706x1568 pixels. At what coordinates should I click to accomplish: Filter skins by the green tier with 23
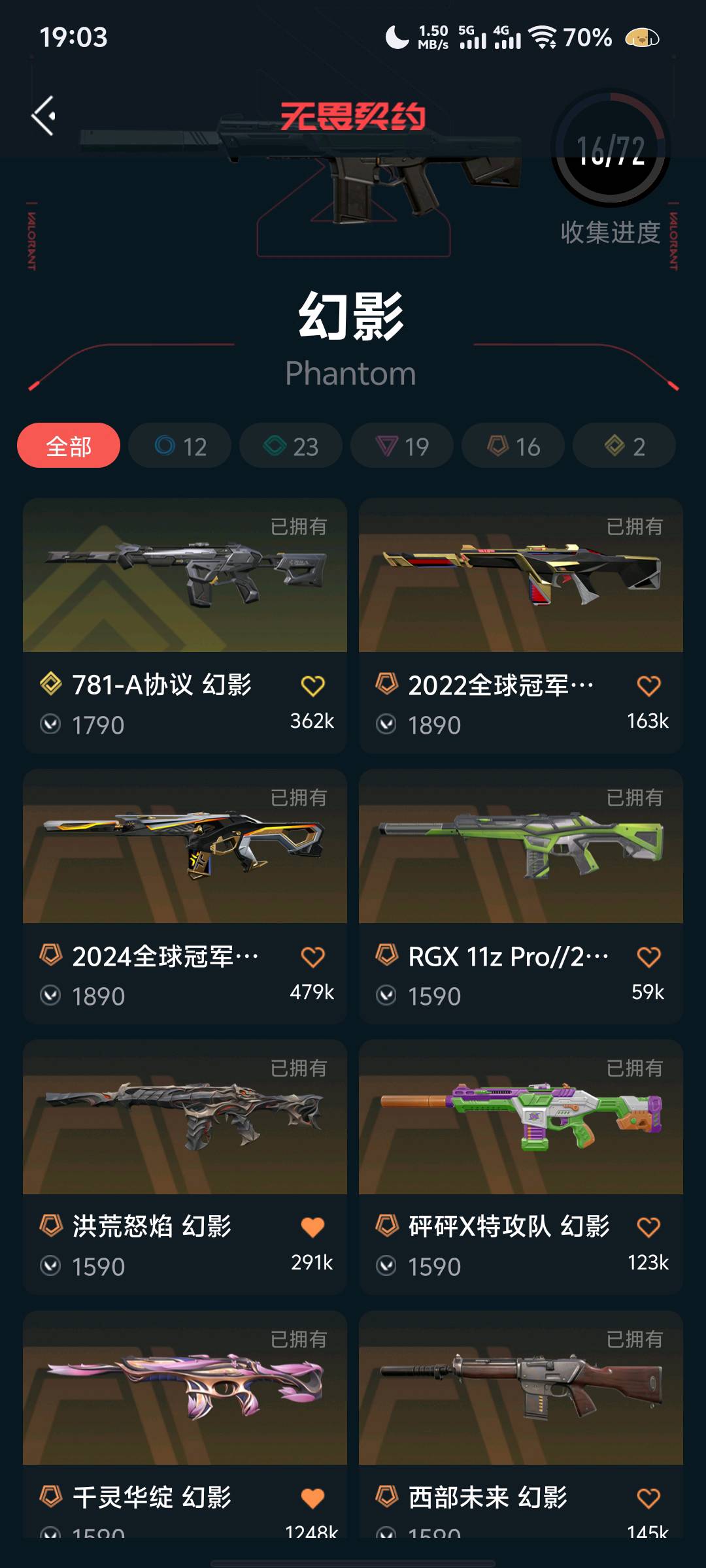[x=291, y=446]
